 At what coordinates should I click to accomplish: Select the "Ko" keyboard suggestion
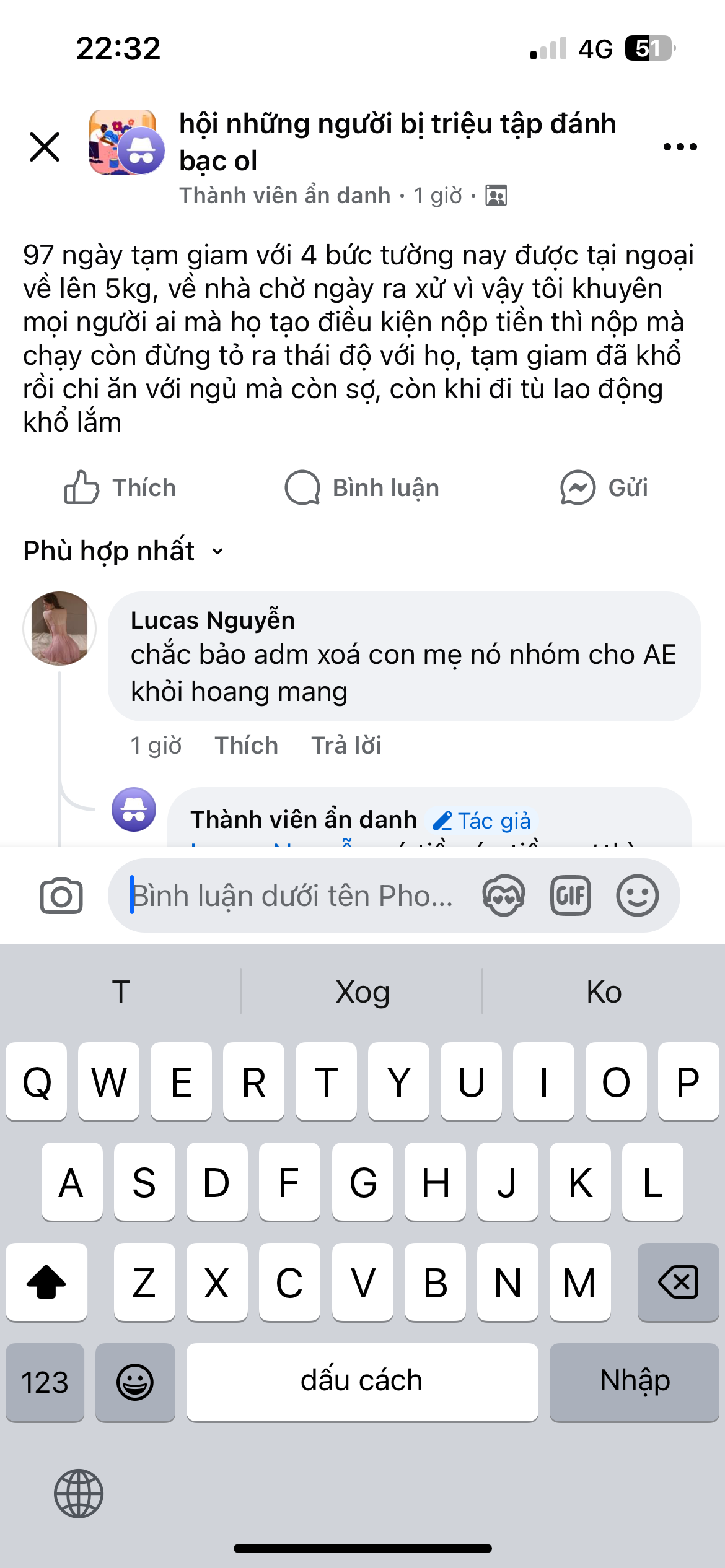point(604,991)
